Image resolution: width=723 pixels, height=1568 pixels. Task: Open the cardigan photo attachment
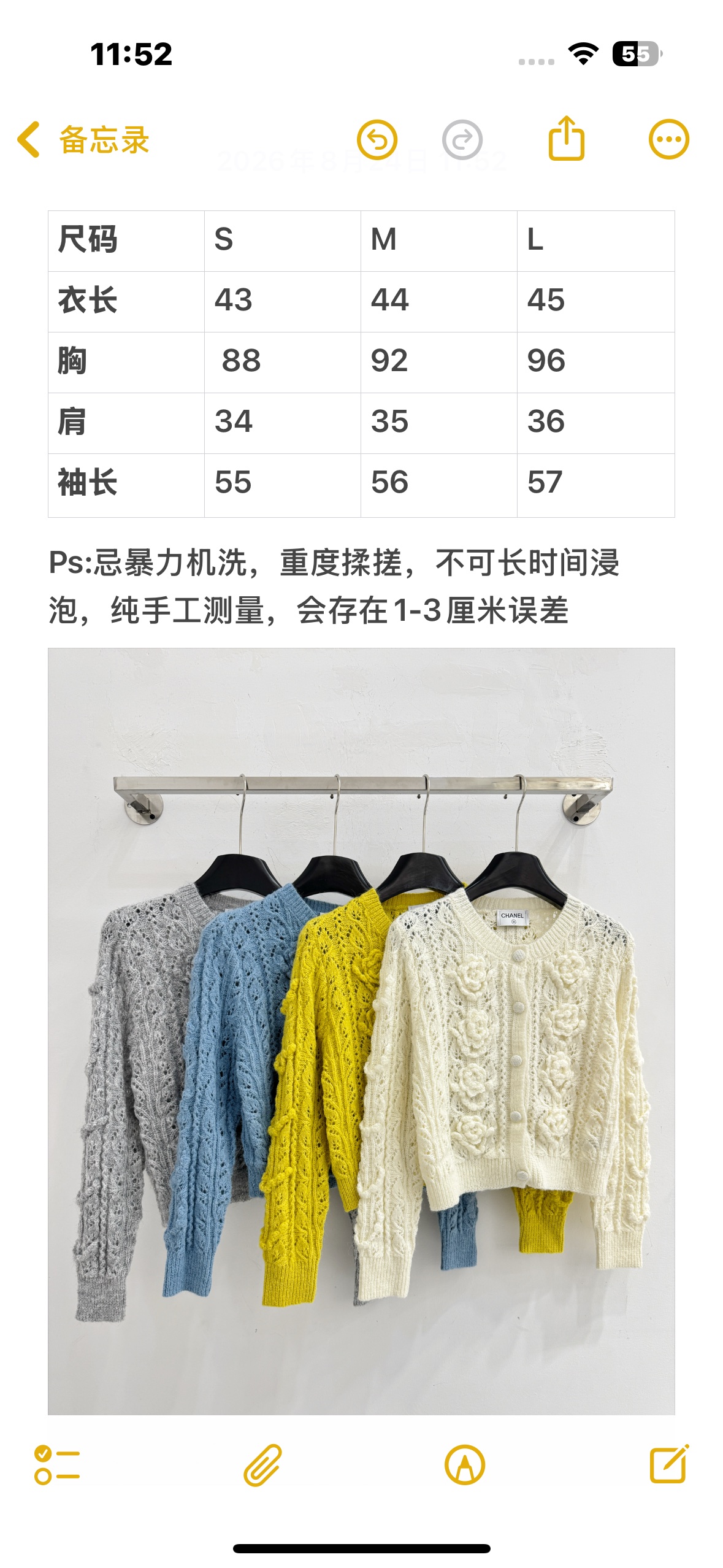(361, 1032)
